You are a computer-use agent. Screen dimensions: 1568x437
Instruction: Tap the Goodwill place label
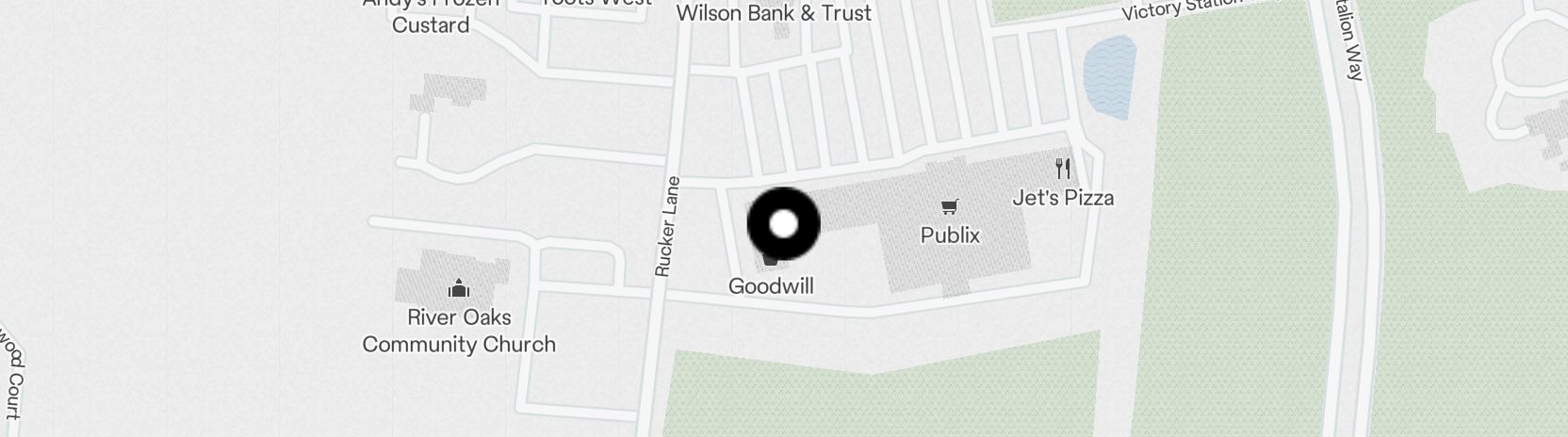point(771,285)
